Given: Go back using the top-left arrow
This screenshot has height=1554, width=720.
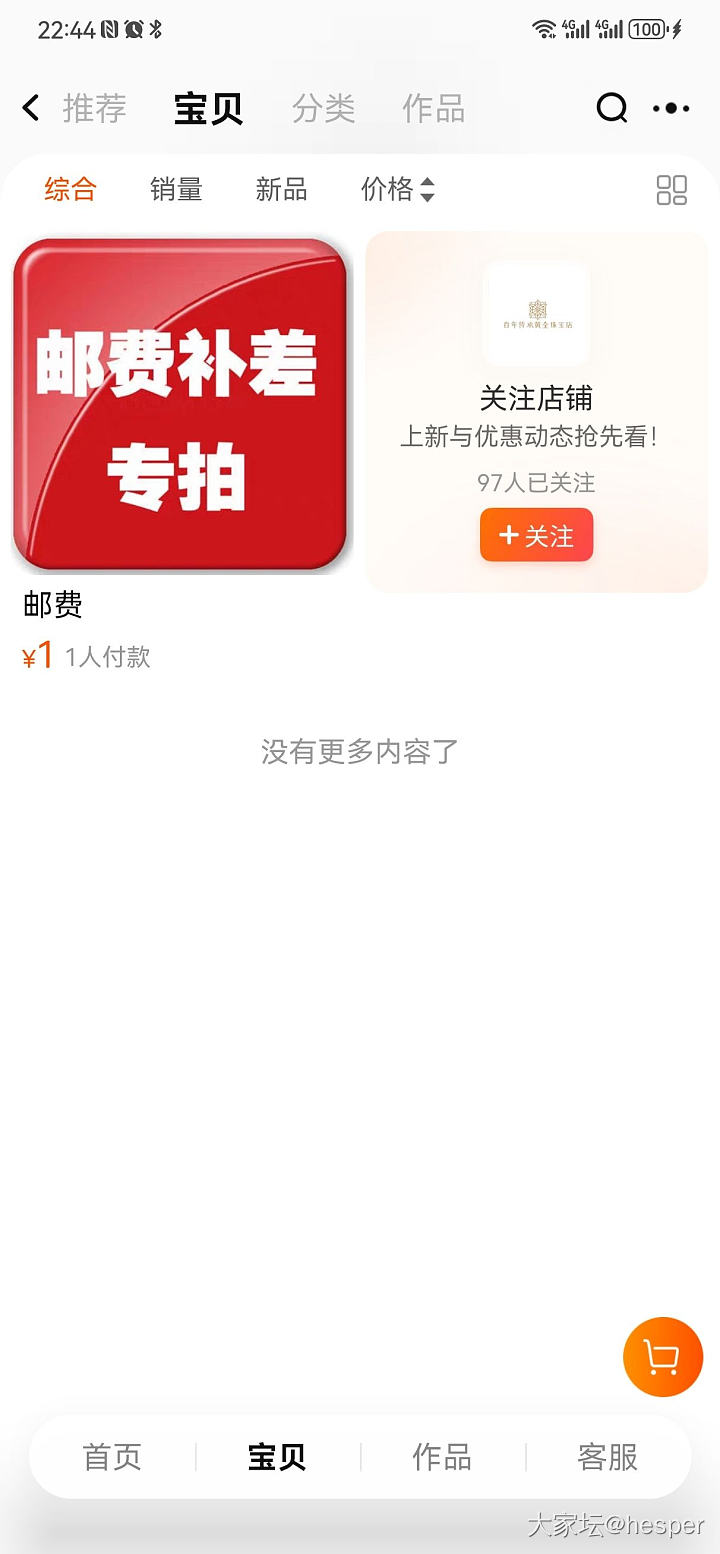Looking at the screenshot, I should (x=31, y=108).
